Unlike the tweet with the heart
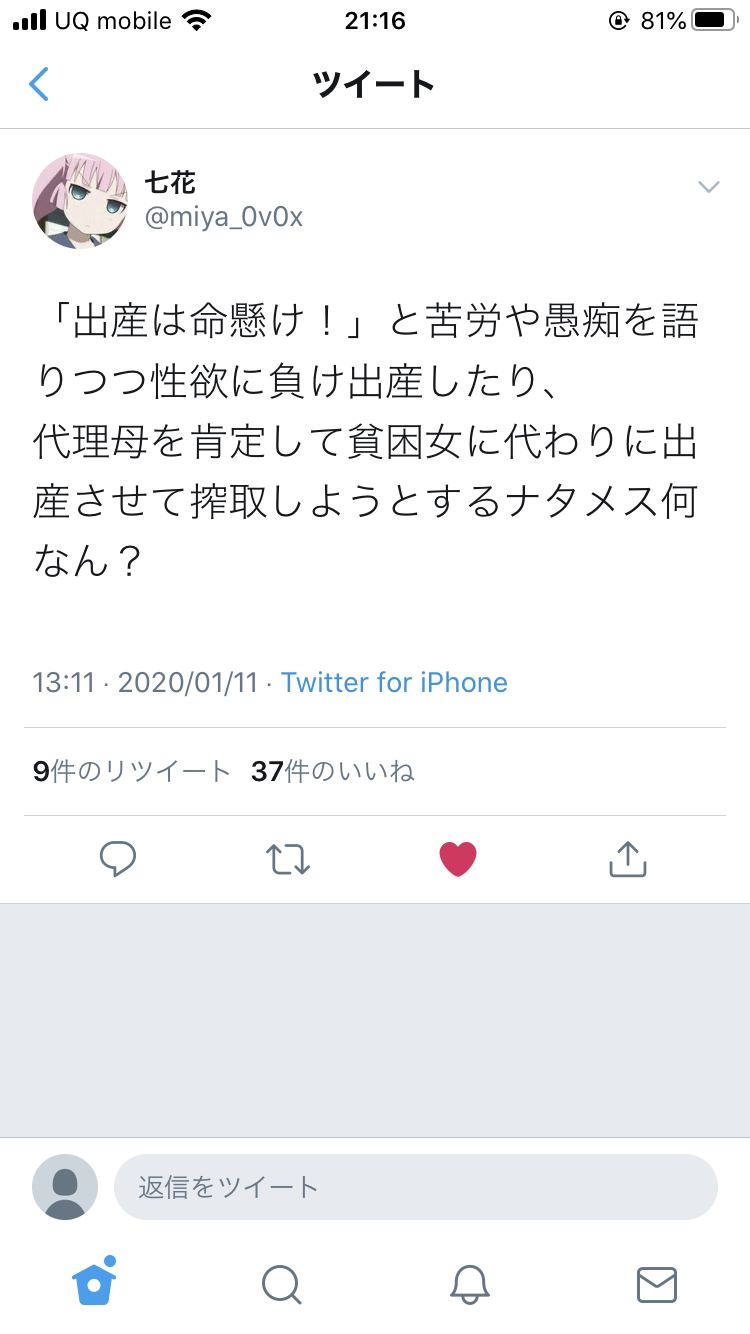Image resolution: width=750 pixels, height=1334 pixels. pyautogui.click(x=458, y=859)
